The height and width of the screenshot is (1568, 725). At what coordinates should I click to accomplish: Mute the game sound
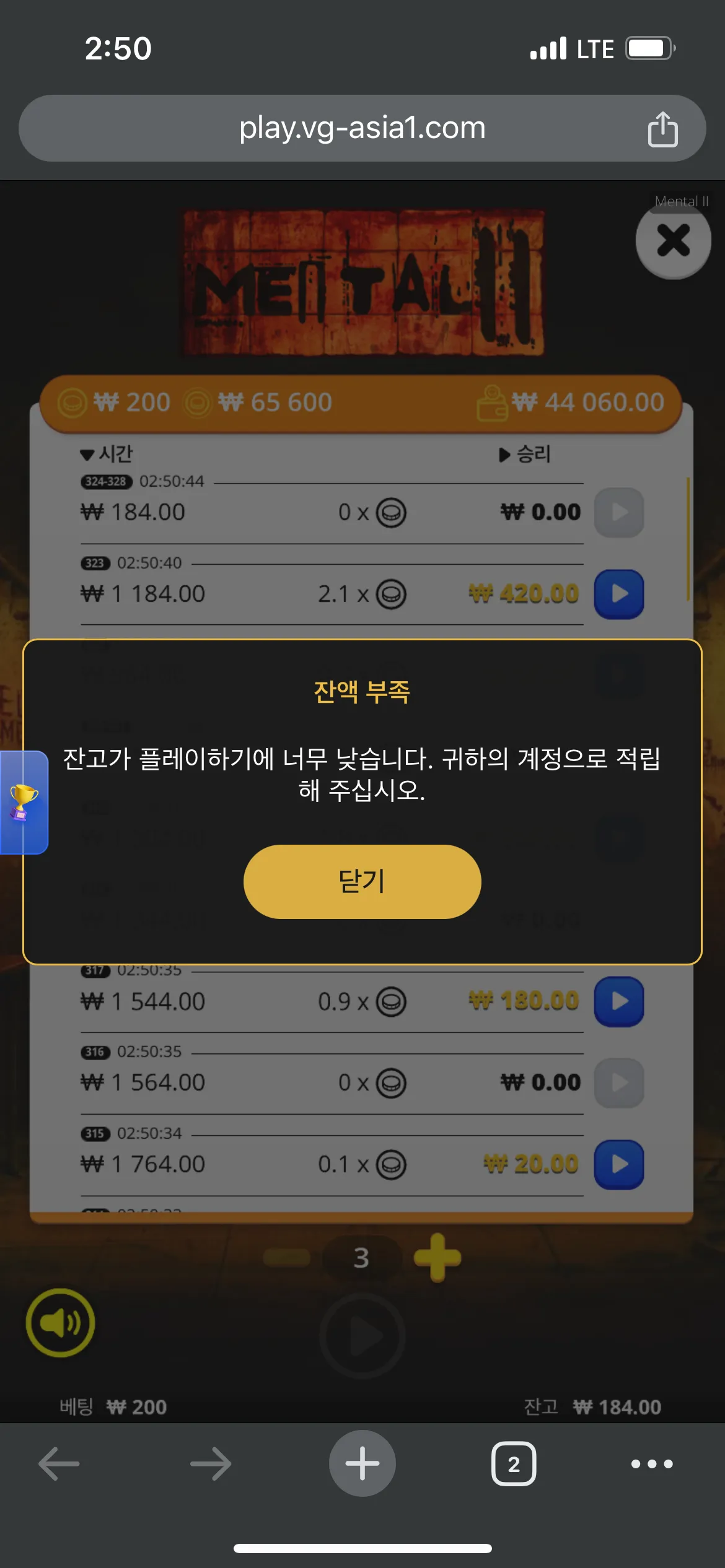click(60, 1322)
